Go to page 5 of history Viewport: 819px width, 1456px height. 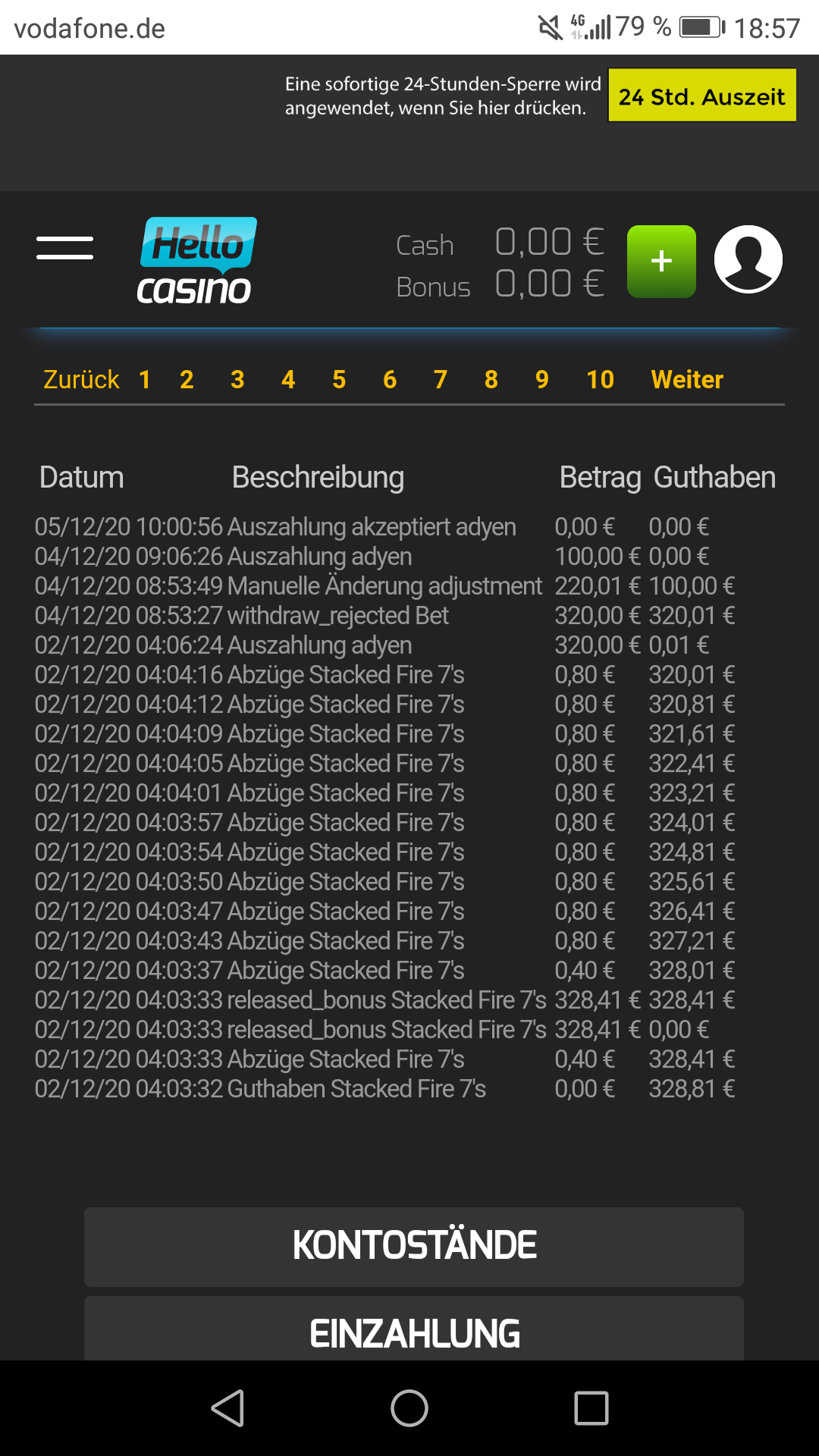pos(339,379)
